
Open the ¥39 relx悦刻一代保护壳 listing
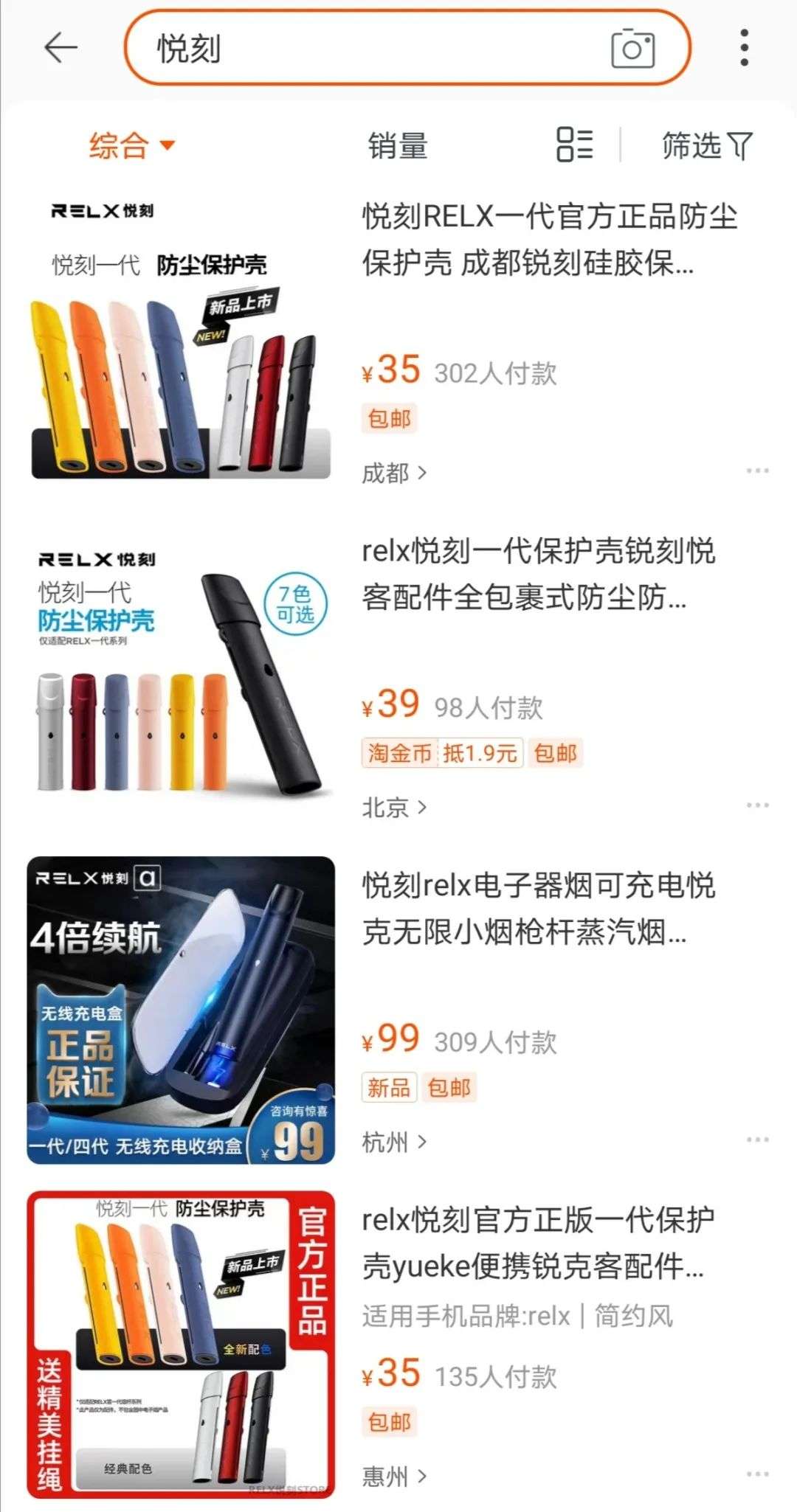click(538, 574)
